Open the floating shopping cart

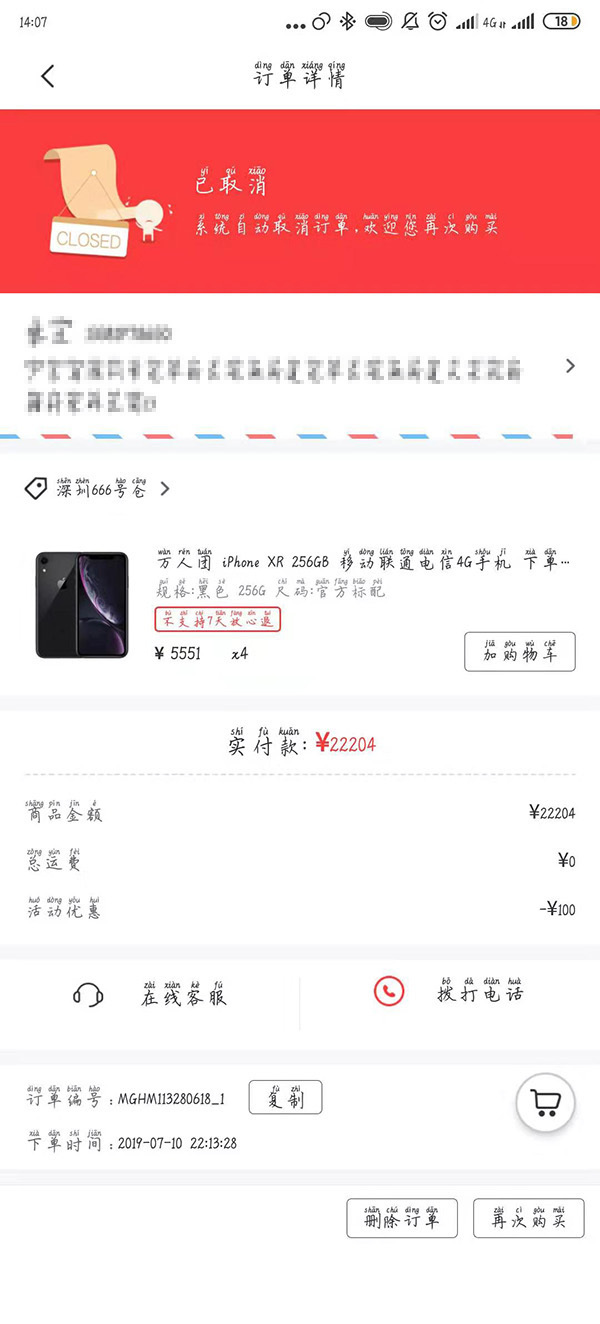tap(545, 1103)
